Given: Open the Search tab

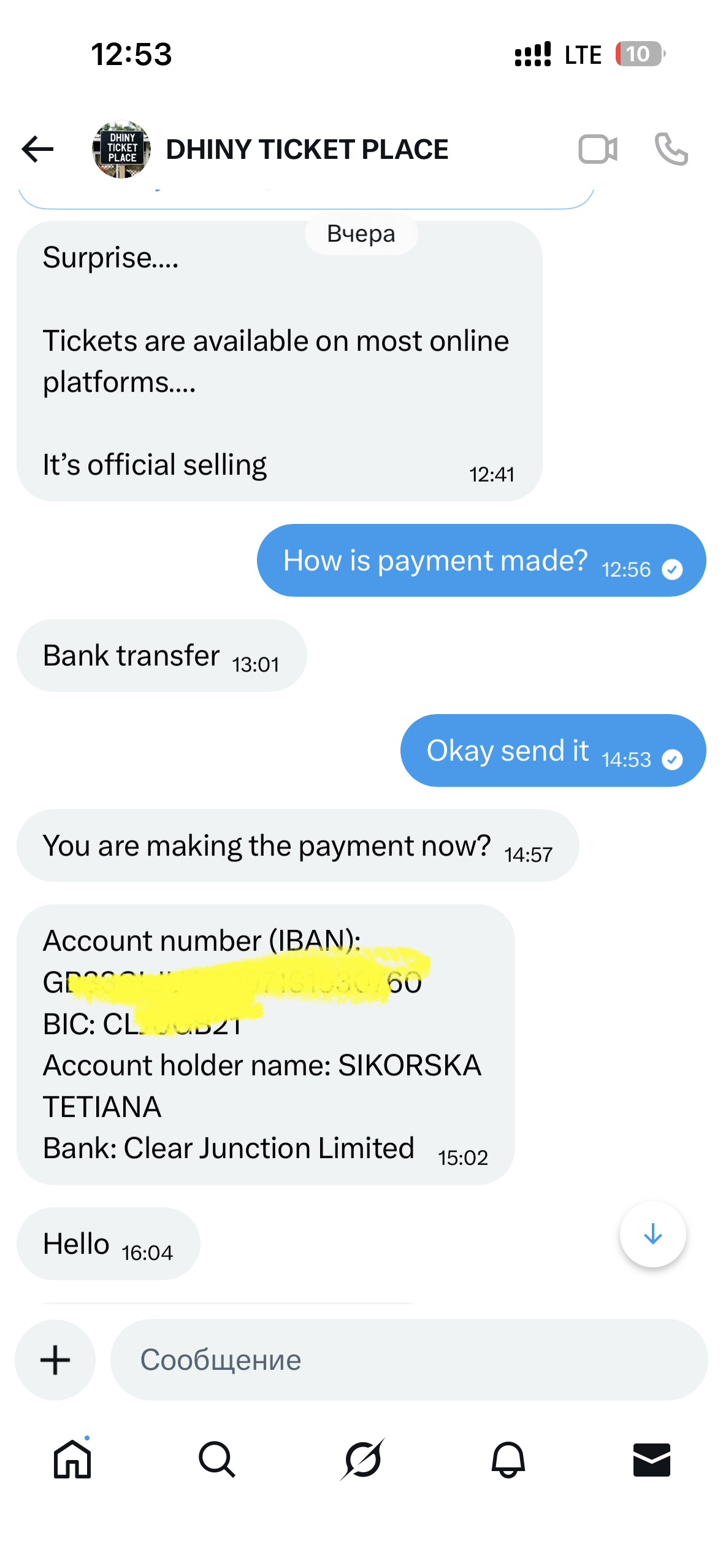Looking at the screenshot, I should [216, 1459].
